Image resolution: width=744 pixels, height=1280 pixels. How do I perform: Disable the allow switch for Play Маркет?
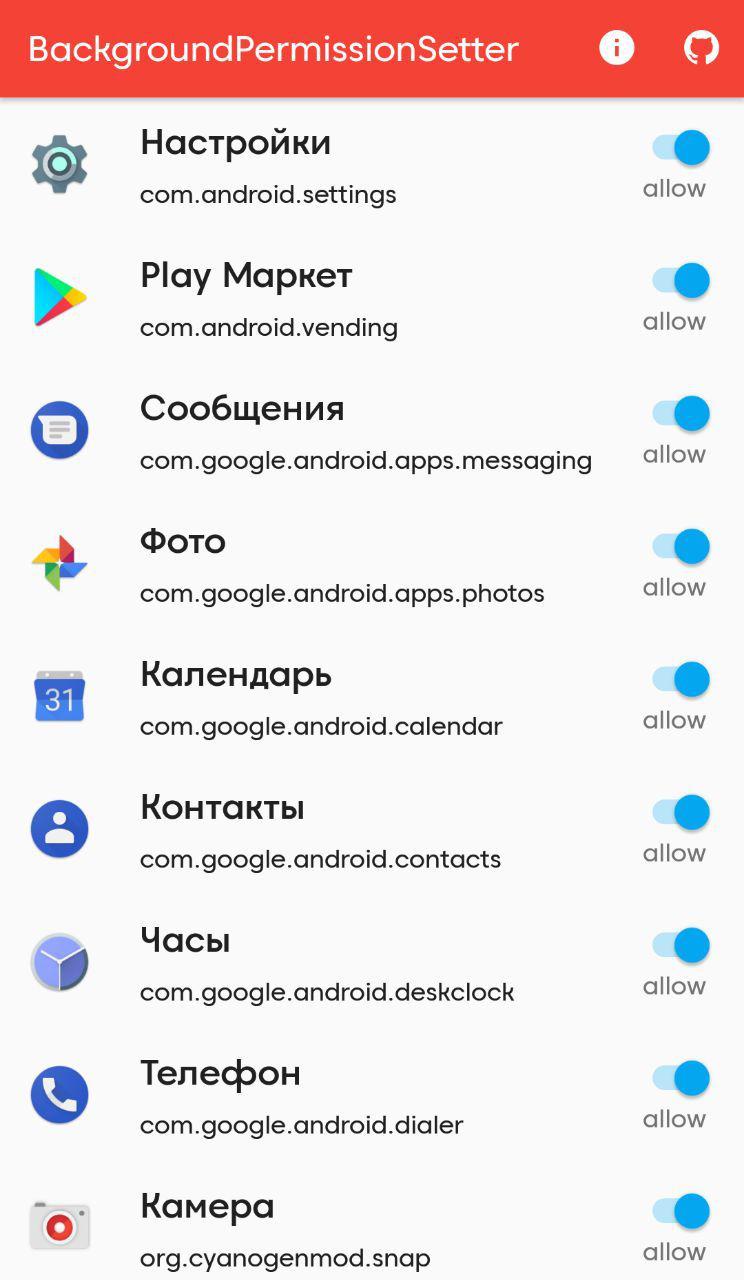tap(681, 281)
